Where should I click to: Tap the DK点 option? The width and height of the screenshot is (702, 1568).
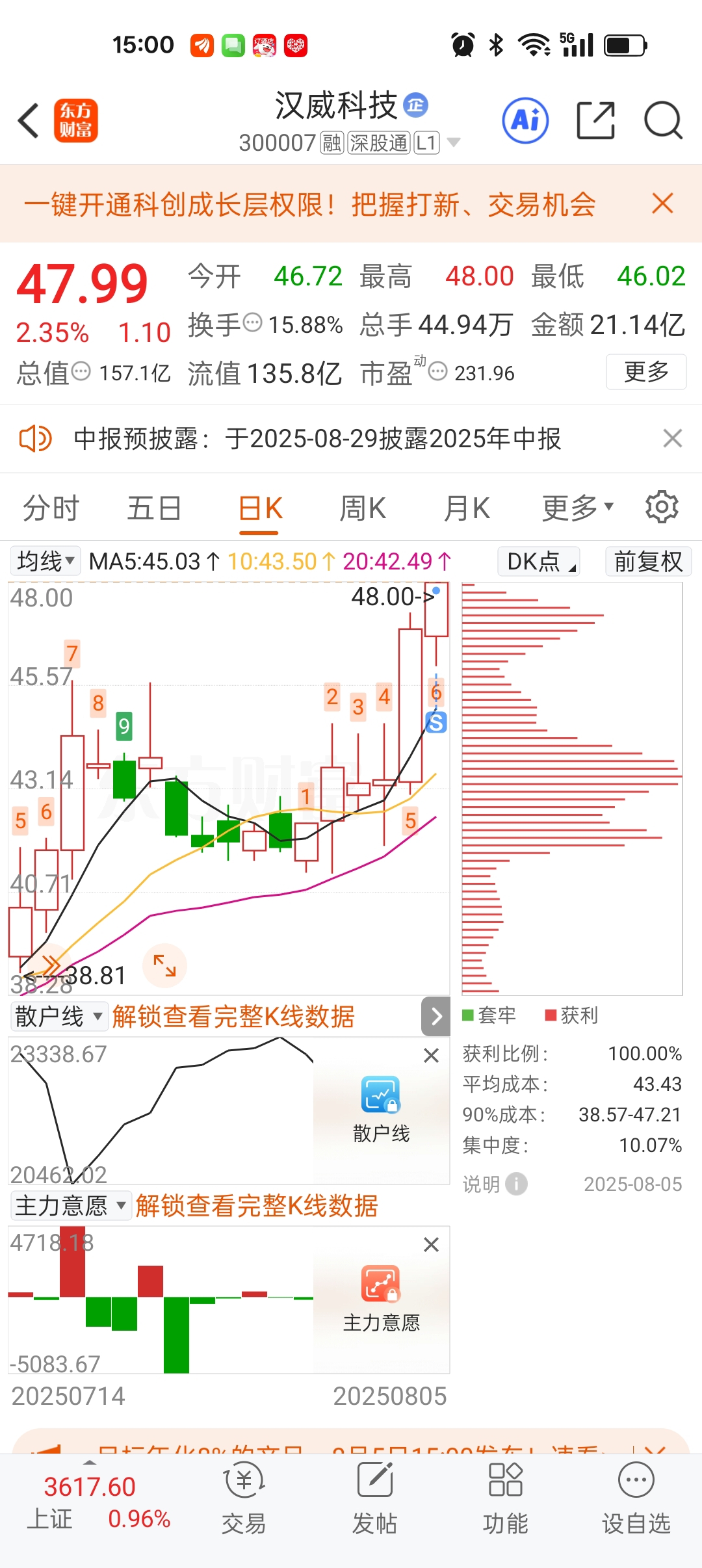pyautogui.click(x=539, y=561)
